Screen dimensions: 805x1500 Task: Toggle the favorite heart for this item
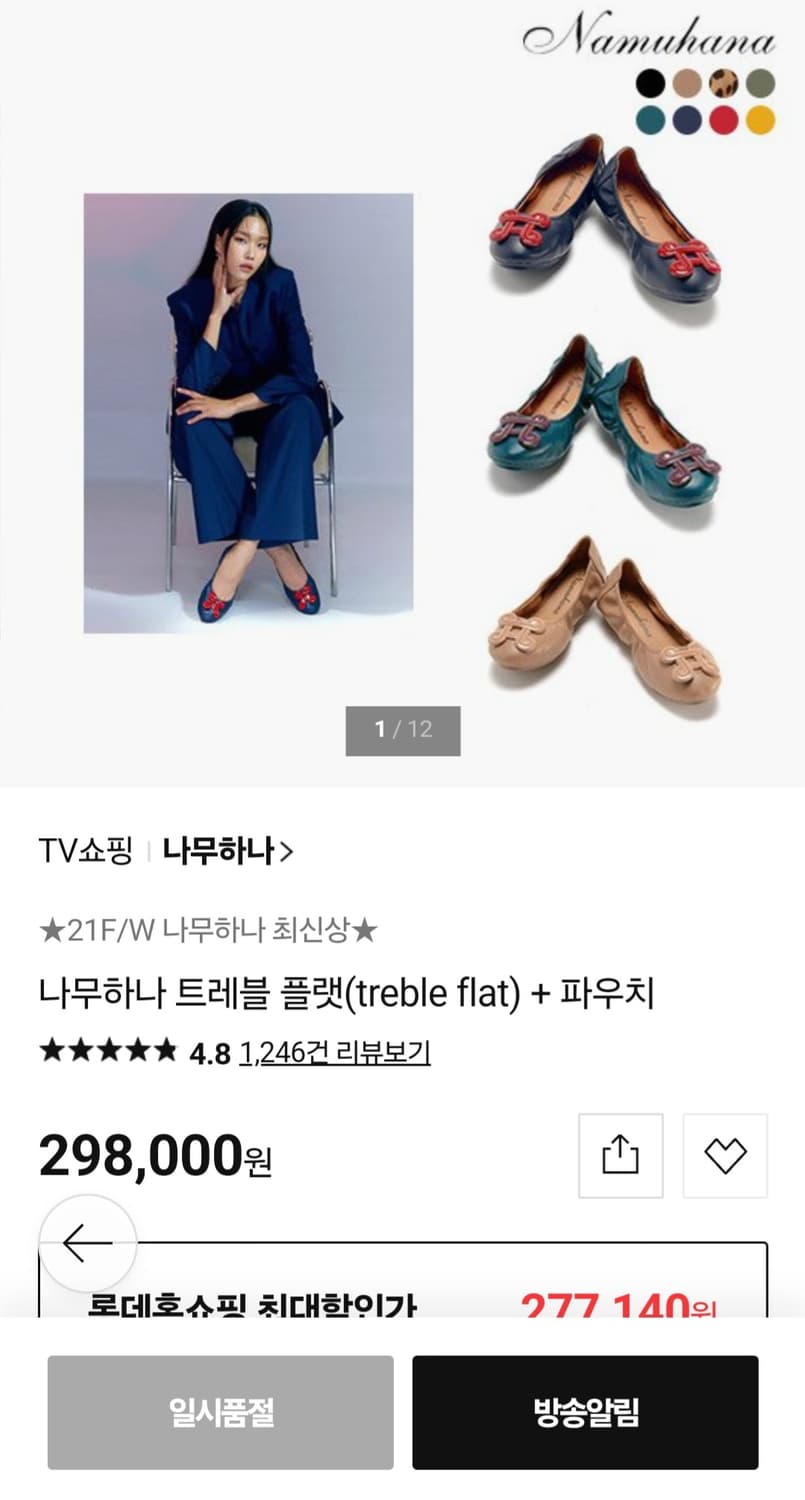tap(724, 1154)
